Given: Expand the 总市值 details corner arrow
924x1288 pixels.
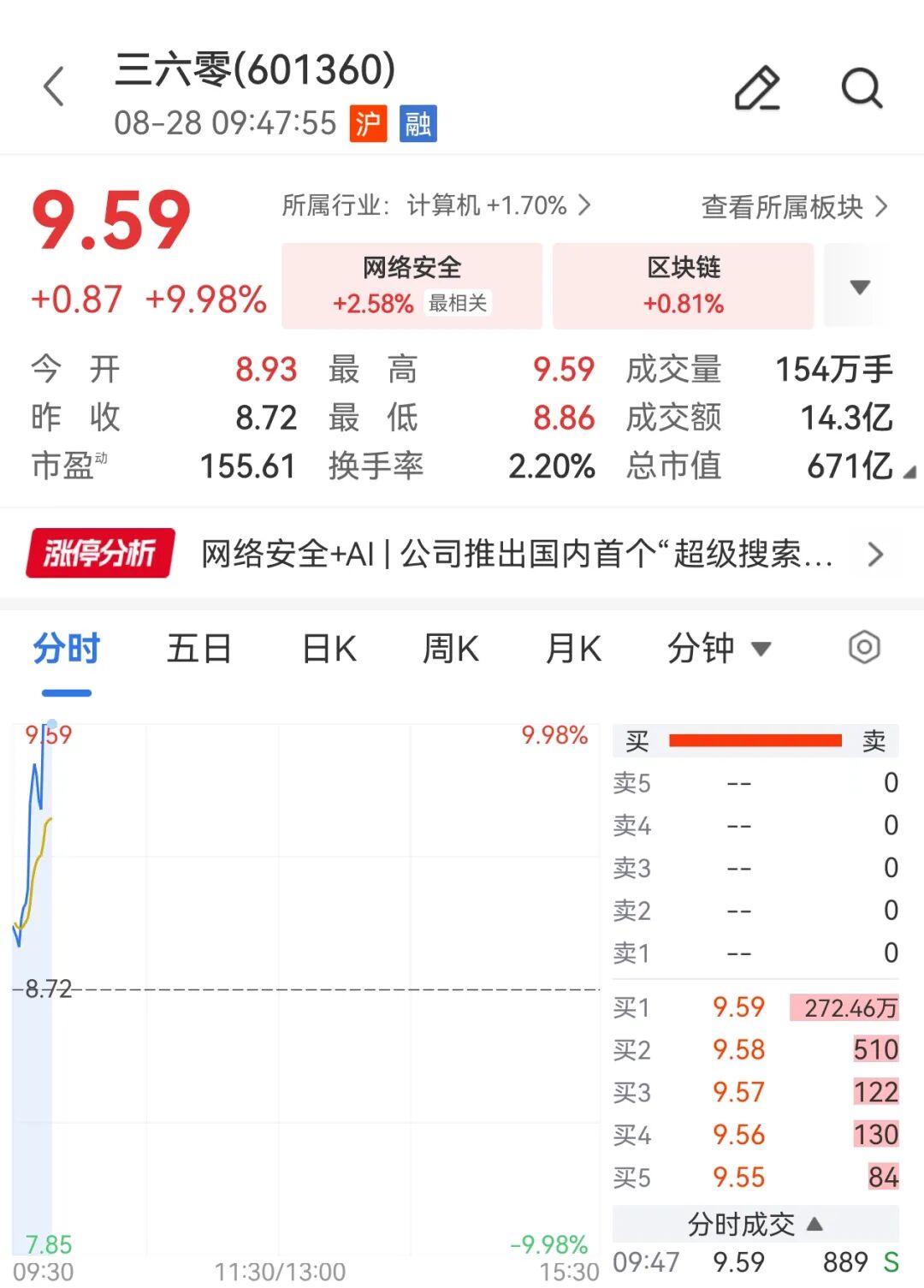Looking at the screenshot, I should coord(909,472).
